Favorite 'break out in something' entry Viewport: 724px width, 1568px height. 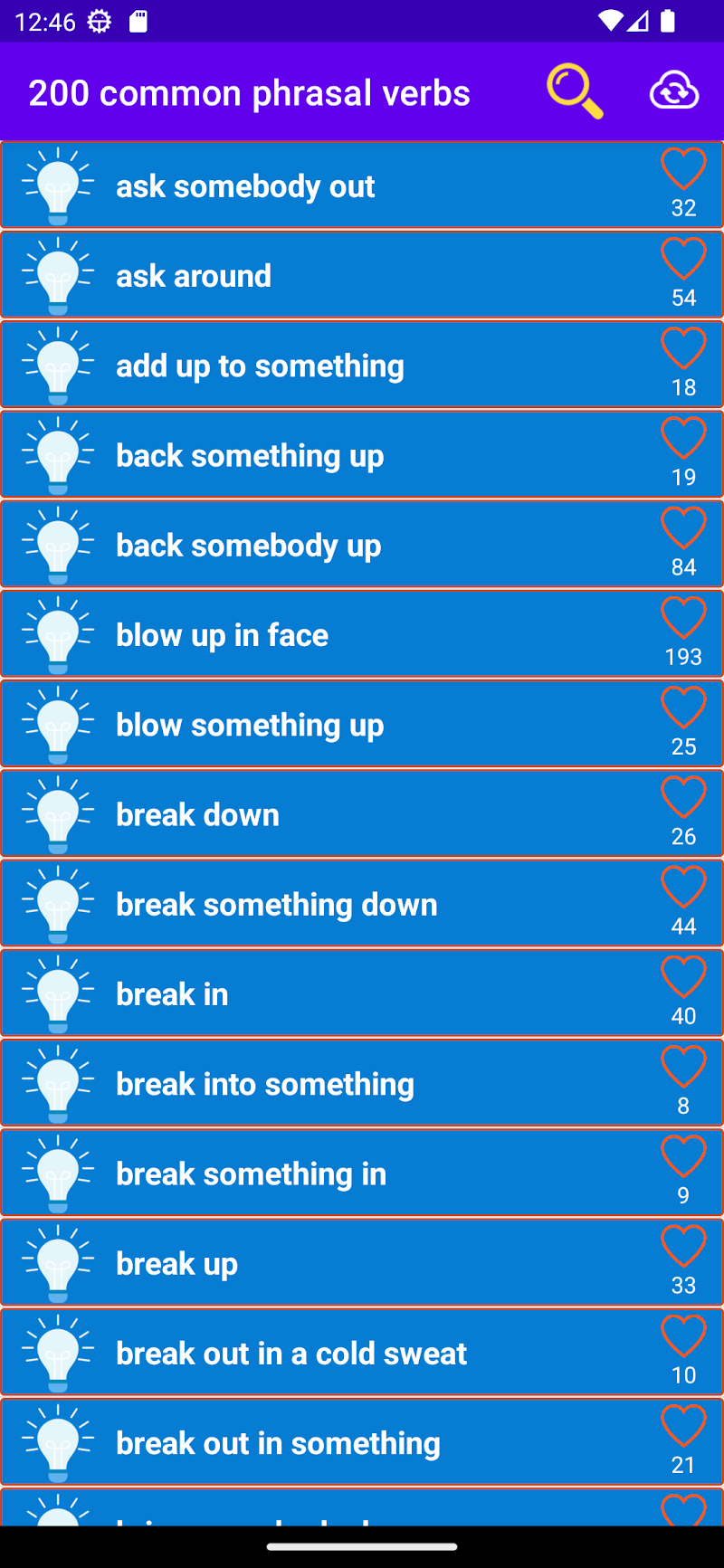(683, 1427)
